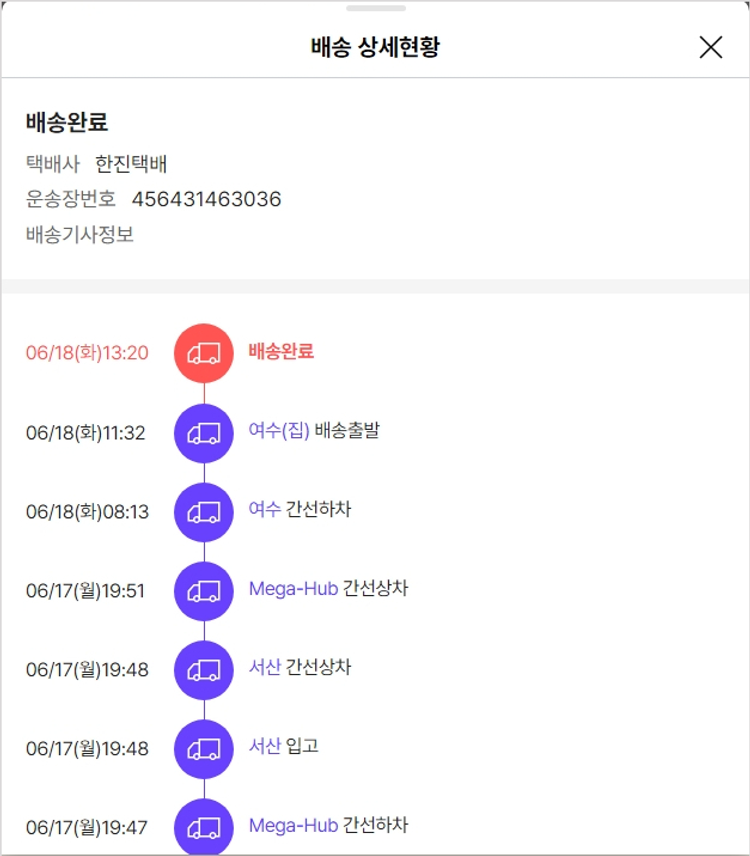Screen dimensions: 750x856
Task: Close the 배송 상세현황 sheet
Action: [x=710, y=47]
